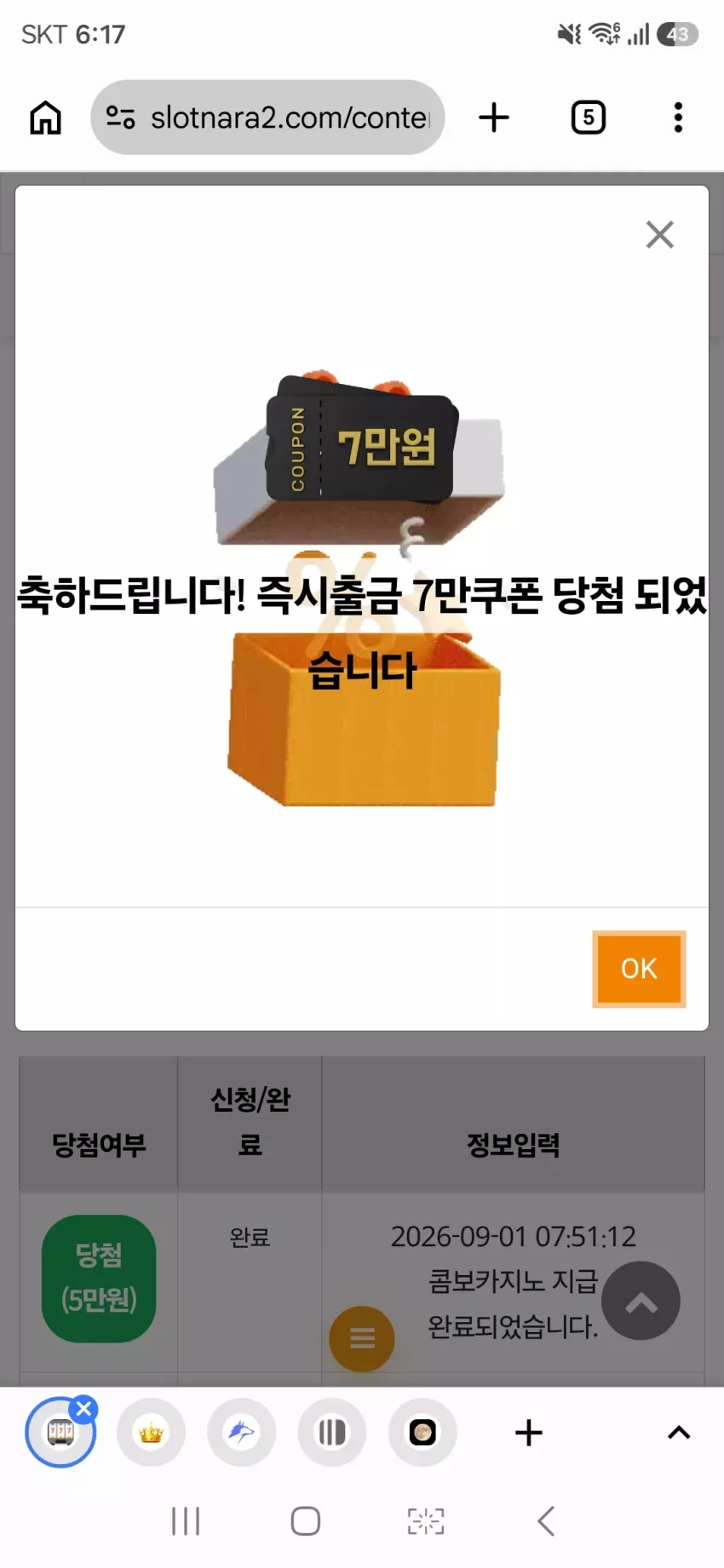View the 5 open tabs
The width and height of the screenshot is (724, 1568).
[588, 117]
